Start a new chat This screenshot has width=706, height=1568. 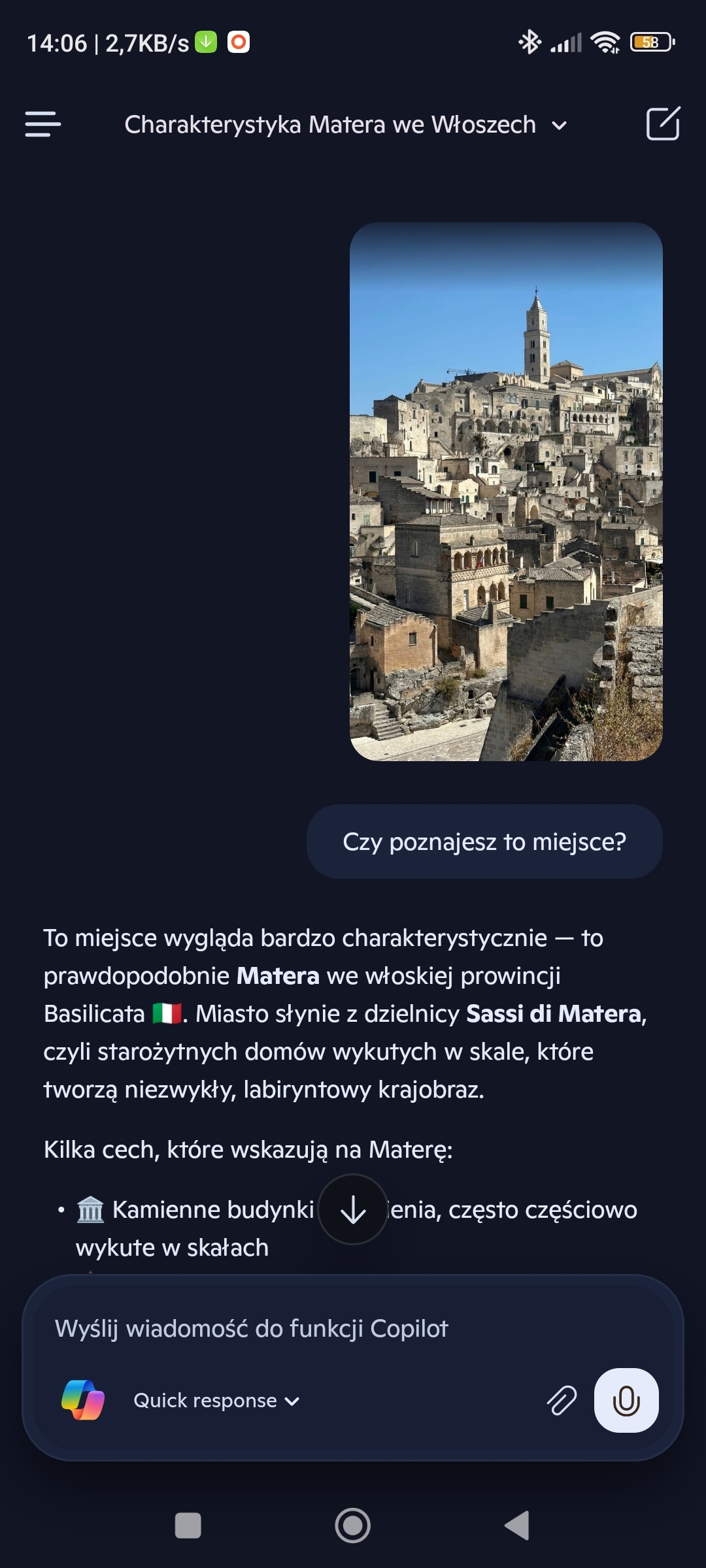pyautogui.click(x=663, y=123)
